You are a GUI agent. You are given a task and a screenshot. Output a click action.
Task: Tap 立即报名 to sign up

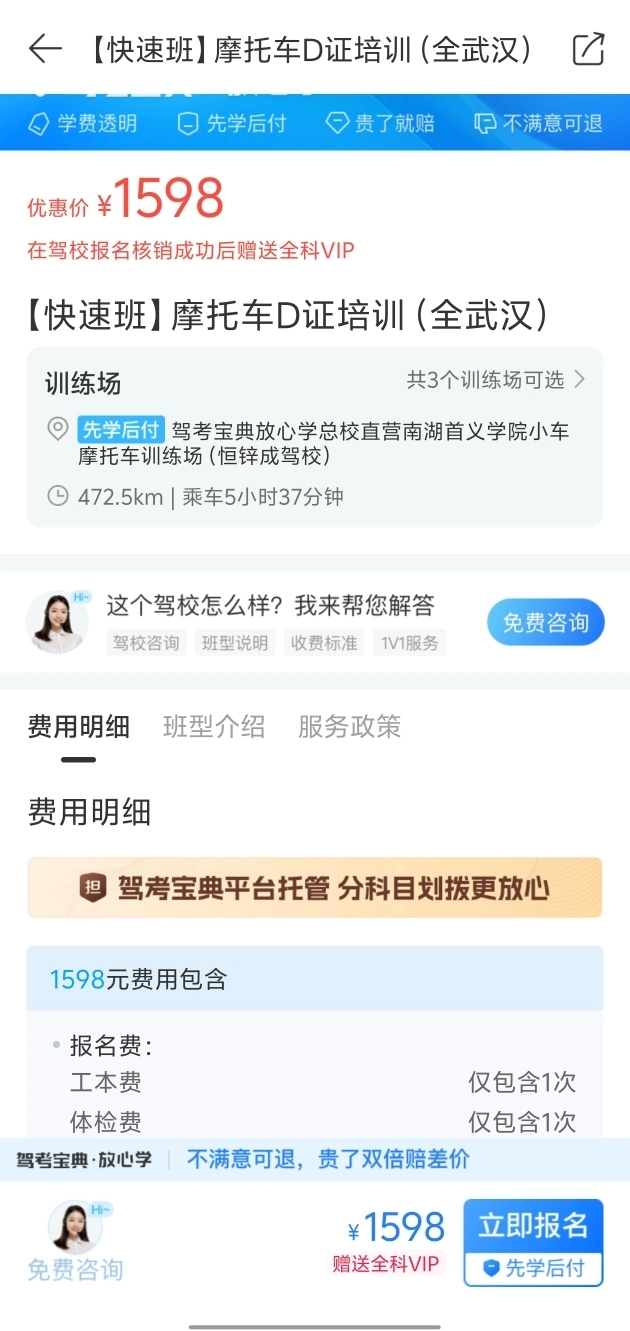point(533,1226)
